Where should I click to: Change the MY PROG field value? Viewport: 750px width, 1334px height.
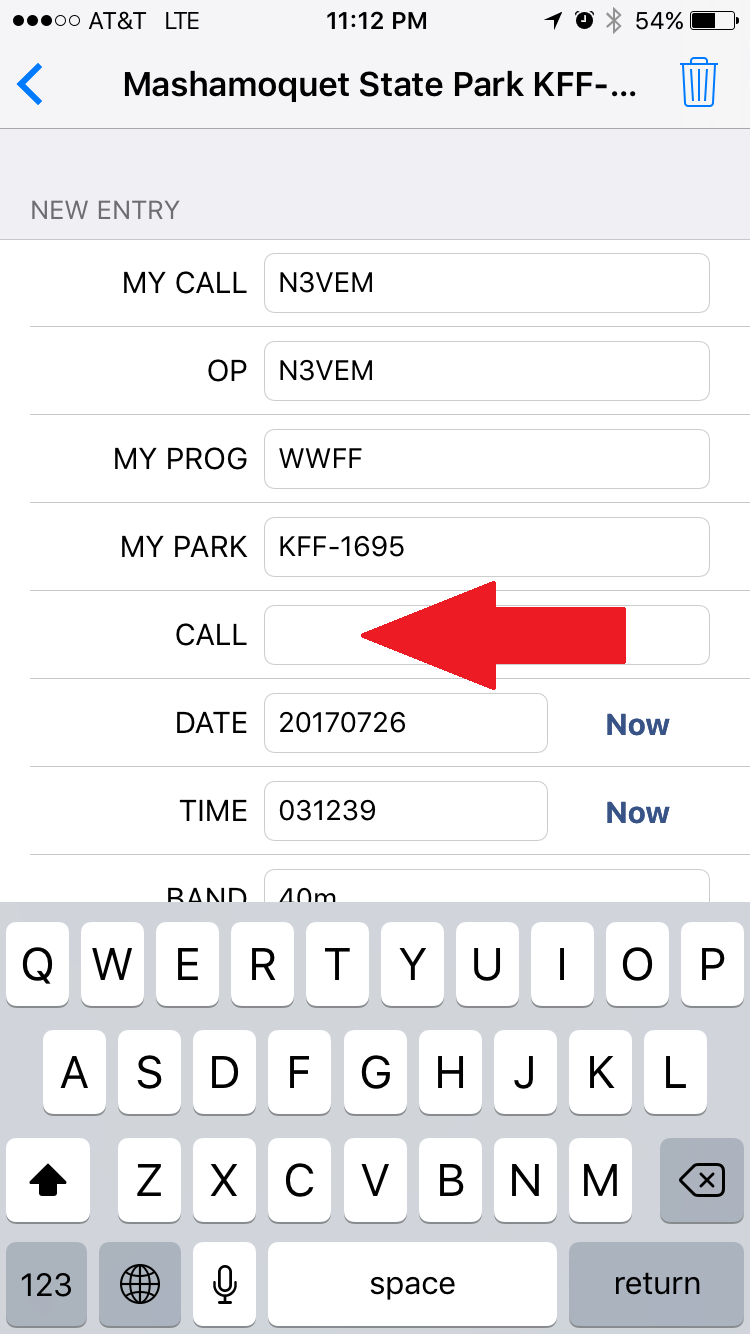click(x=487, y=459)
